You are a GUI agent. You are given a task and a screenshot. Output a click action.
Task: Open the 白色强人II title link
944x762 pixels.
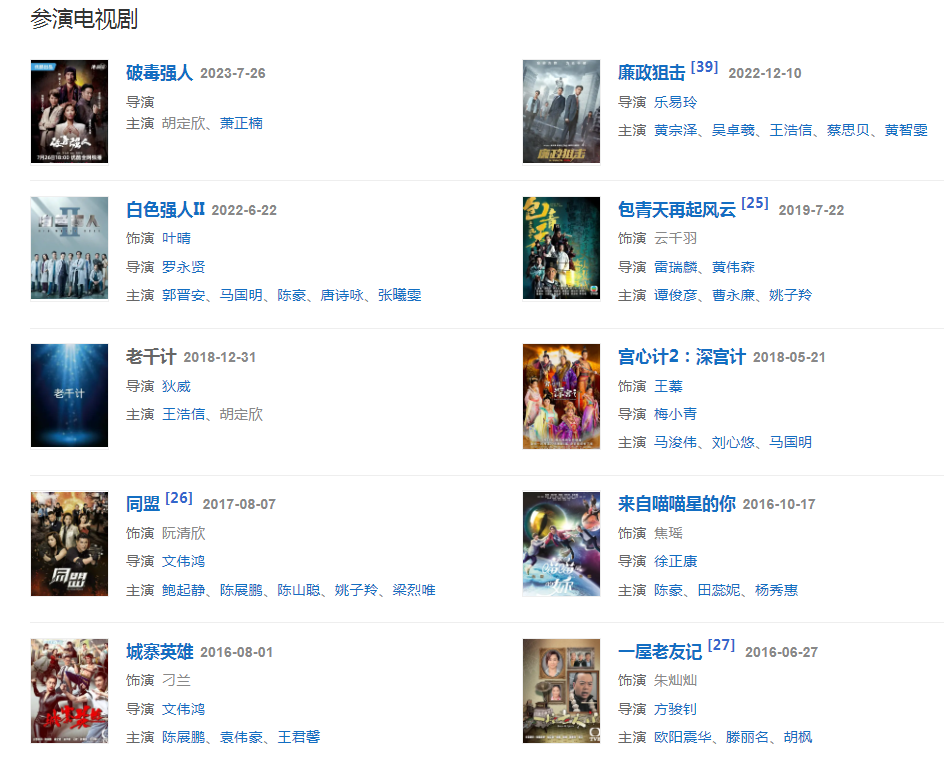165,210
